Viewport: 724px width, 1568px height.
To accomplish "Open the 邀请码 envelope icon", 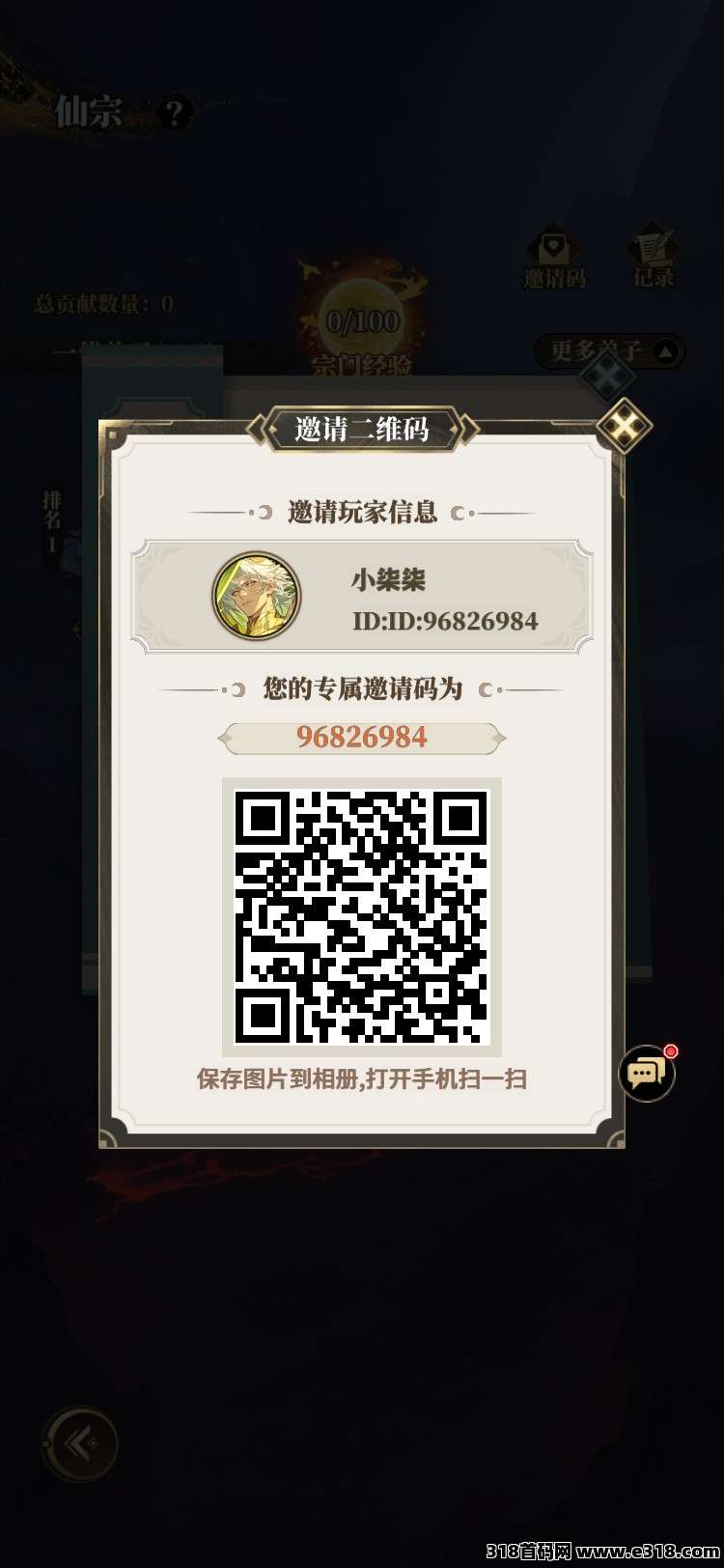I will [x=552, y=248].
